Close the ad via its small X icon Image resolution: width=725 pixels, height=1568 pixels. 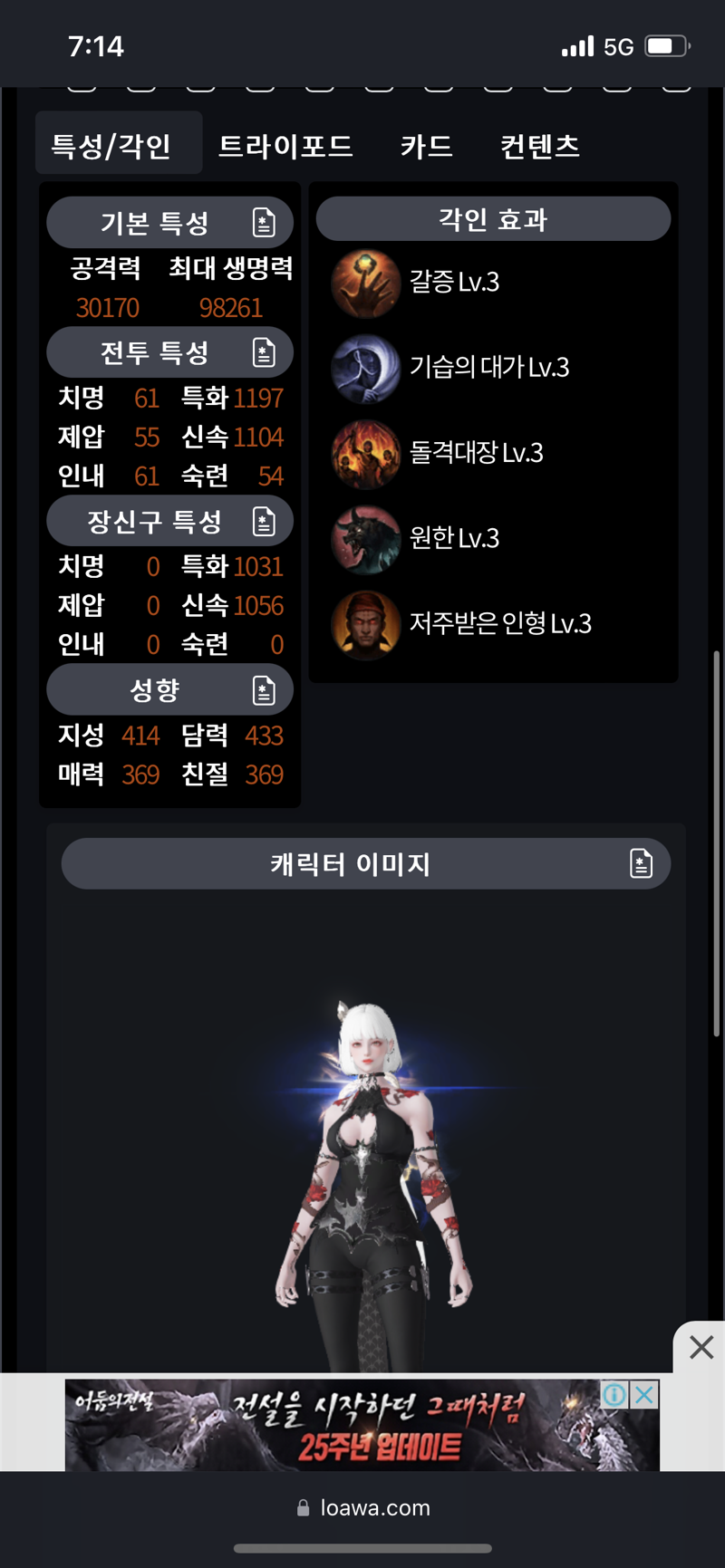(x=644, y=1395)
